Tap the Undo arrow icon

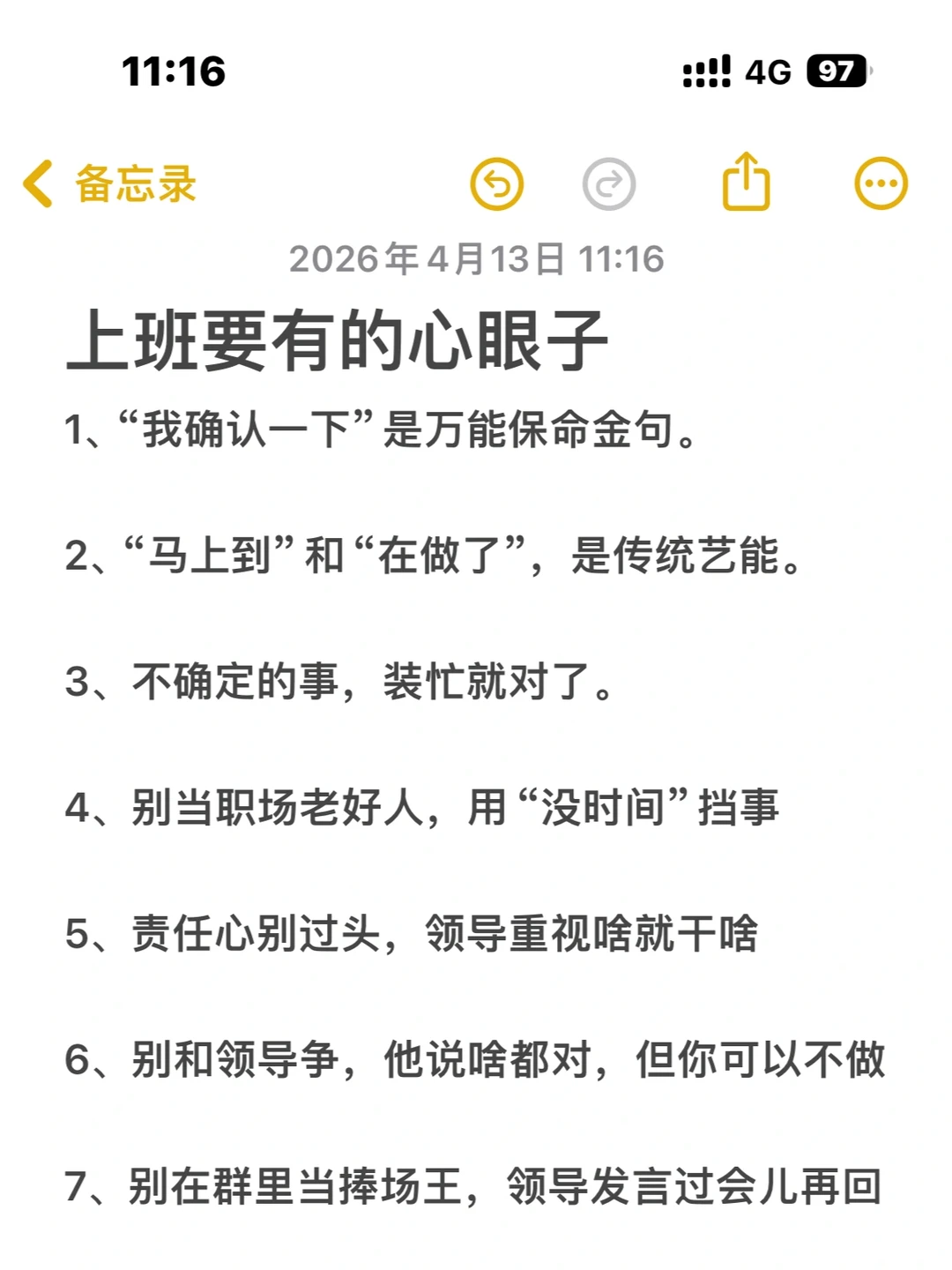(498, 183)
